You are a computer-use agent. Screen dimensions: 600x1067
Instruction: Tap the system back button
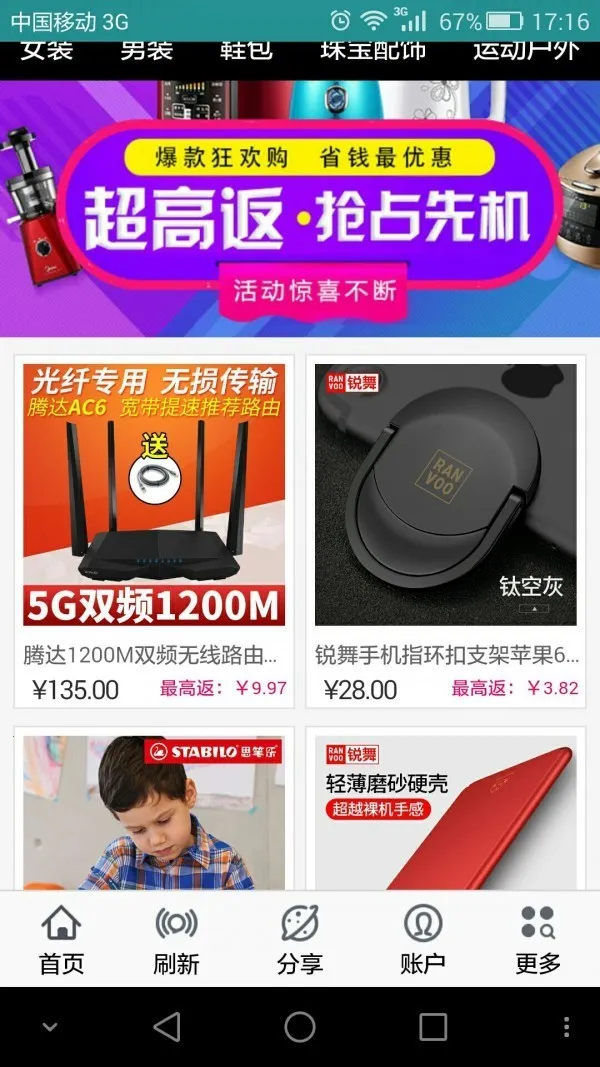167,1027
